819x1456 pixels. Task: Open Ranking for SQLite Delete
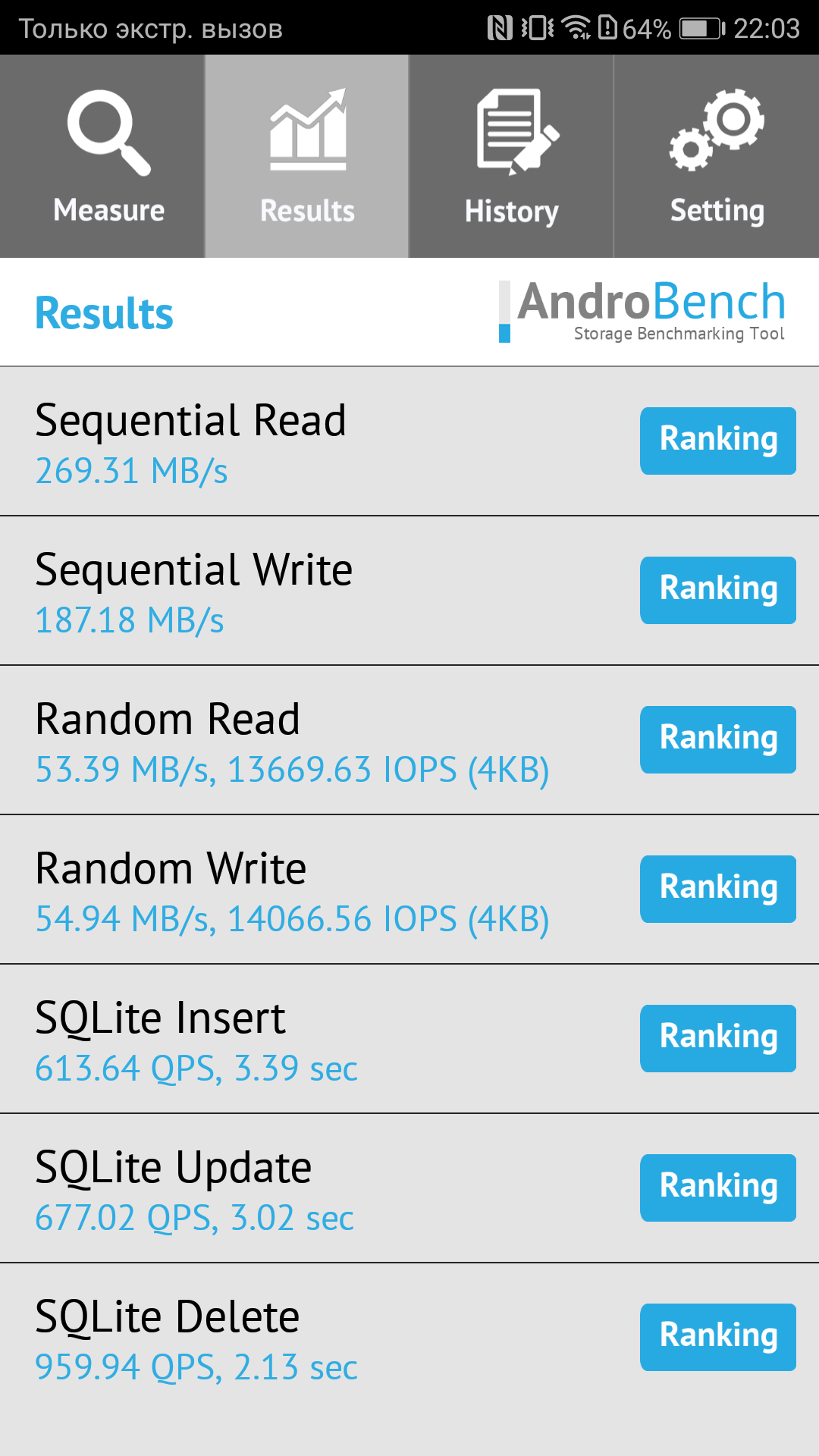717,1337
